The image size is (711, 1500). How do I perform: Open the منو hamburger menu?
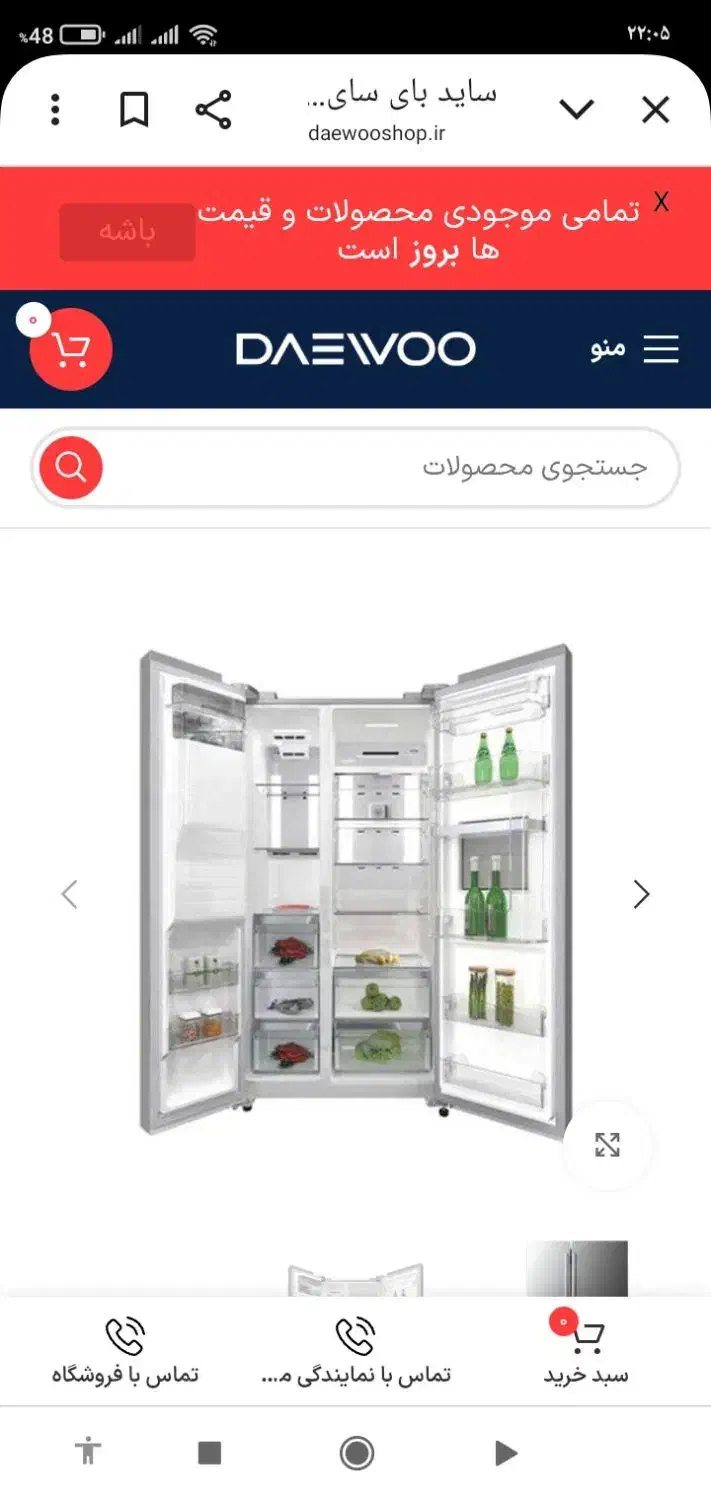tap(636, 349)
